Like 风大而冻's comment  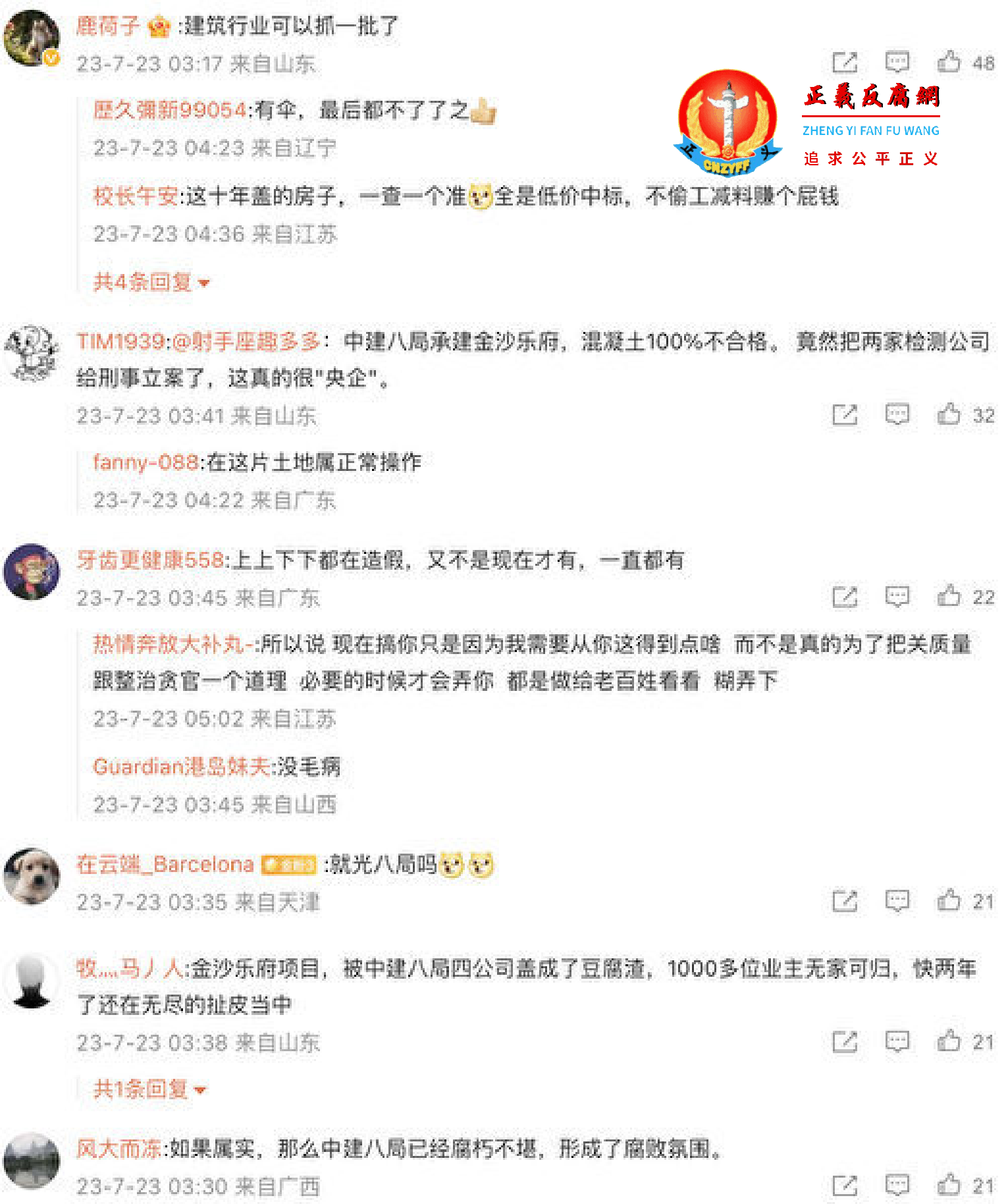click(948, 1186)
